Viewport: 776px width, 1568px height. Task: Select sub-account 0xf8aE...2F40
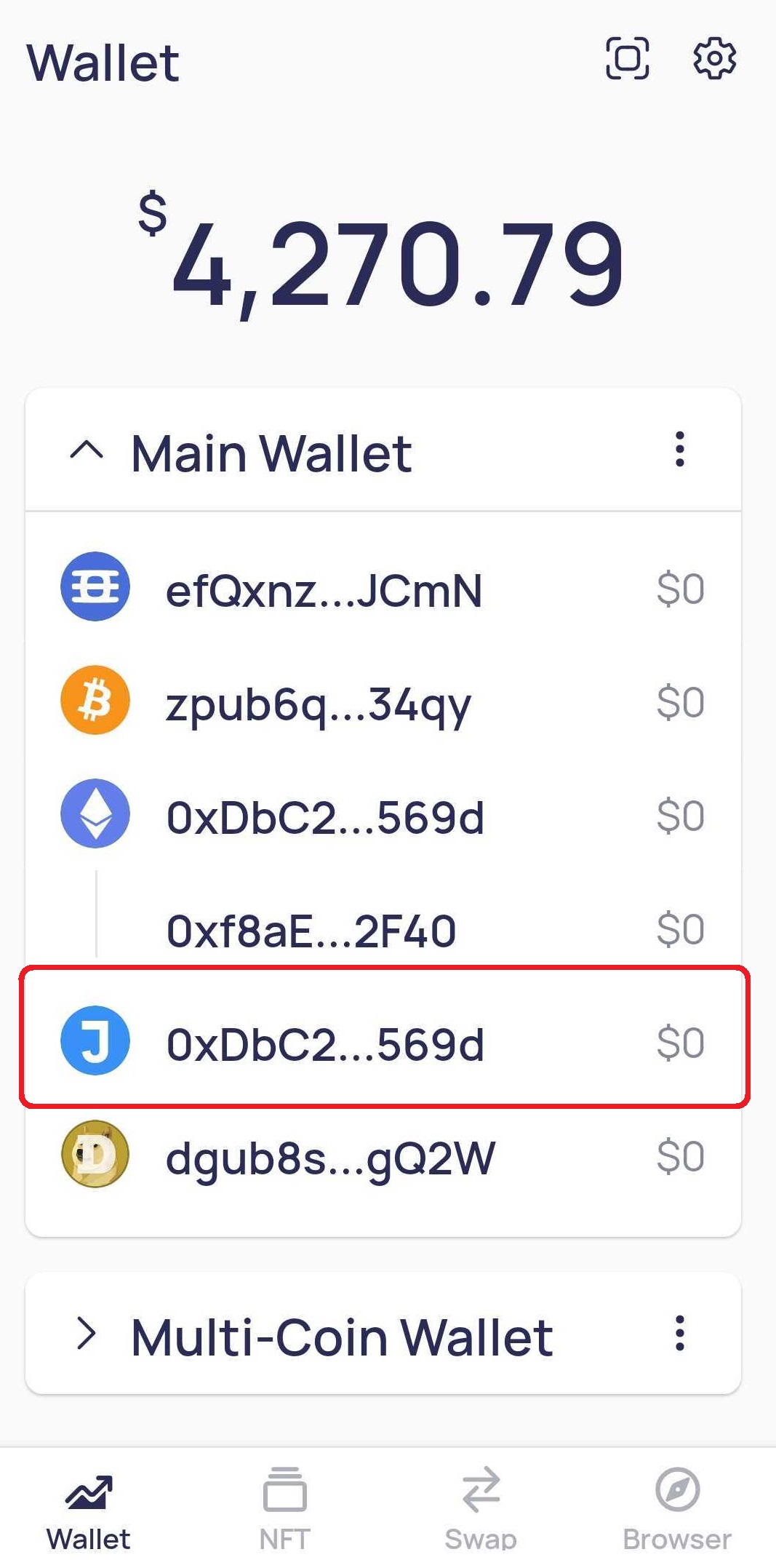coord(311,930)
